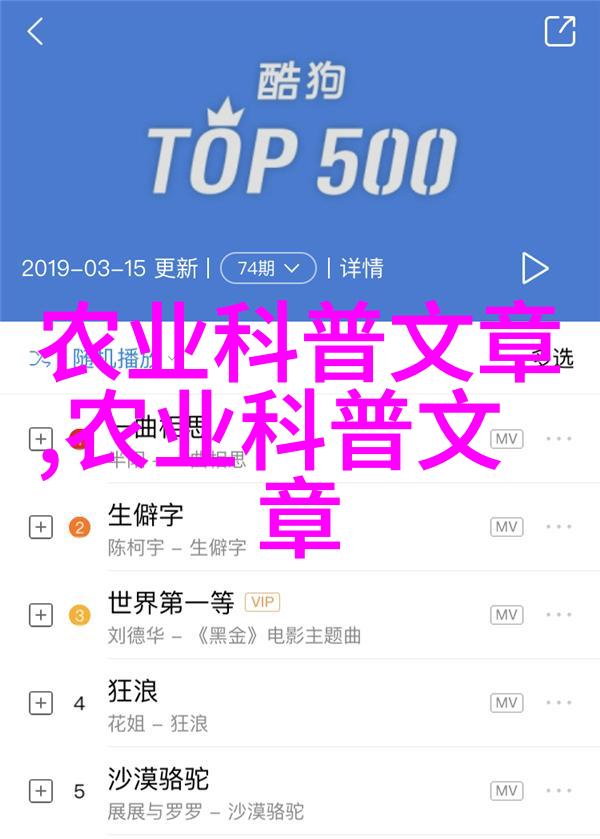Share the TOP 500 chart

pyautogui.click(x=559, y=31)
